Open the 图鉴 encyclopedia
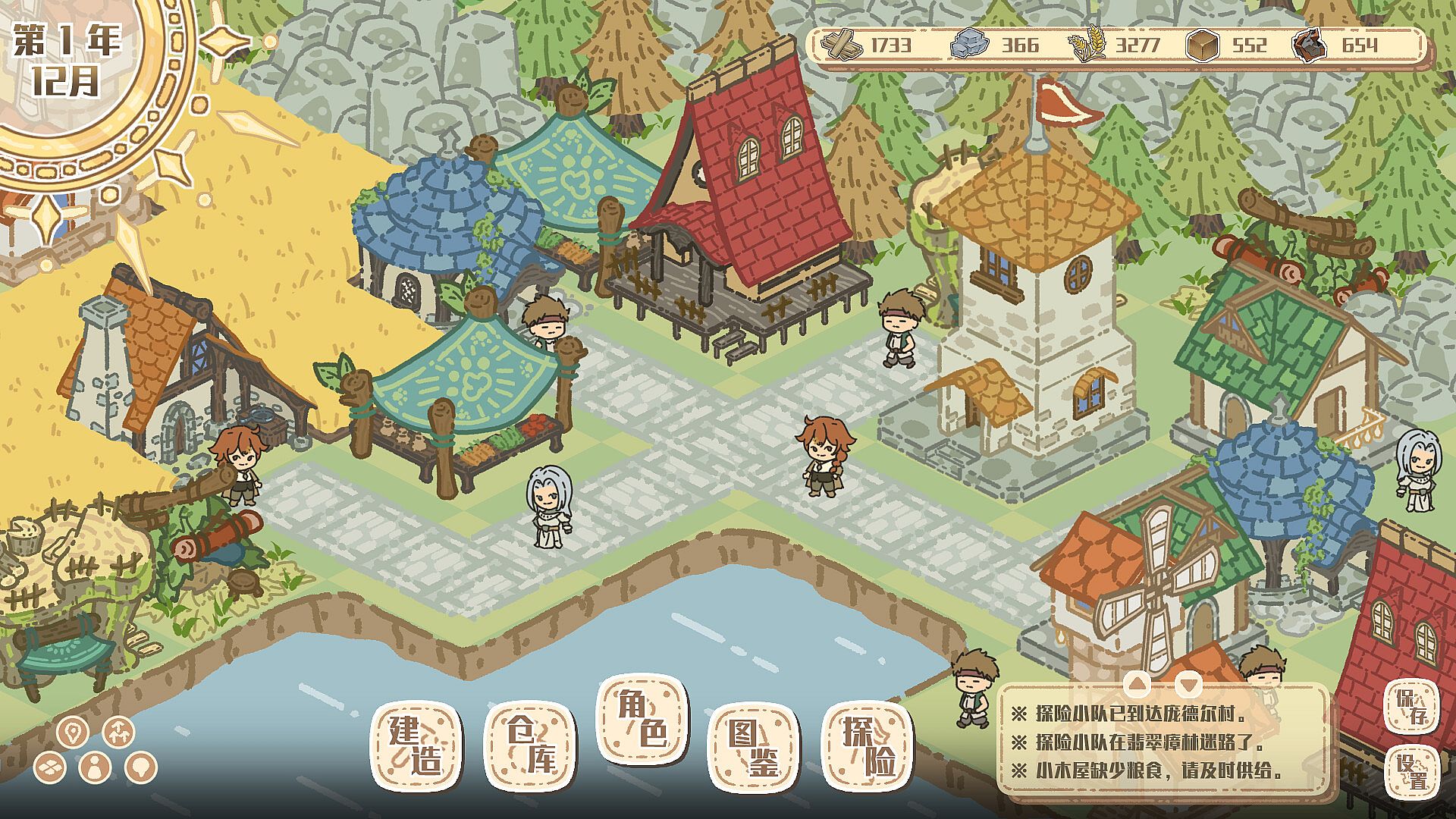 coord(753,746)
